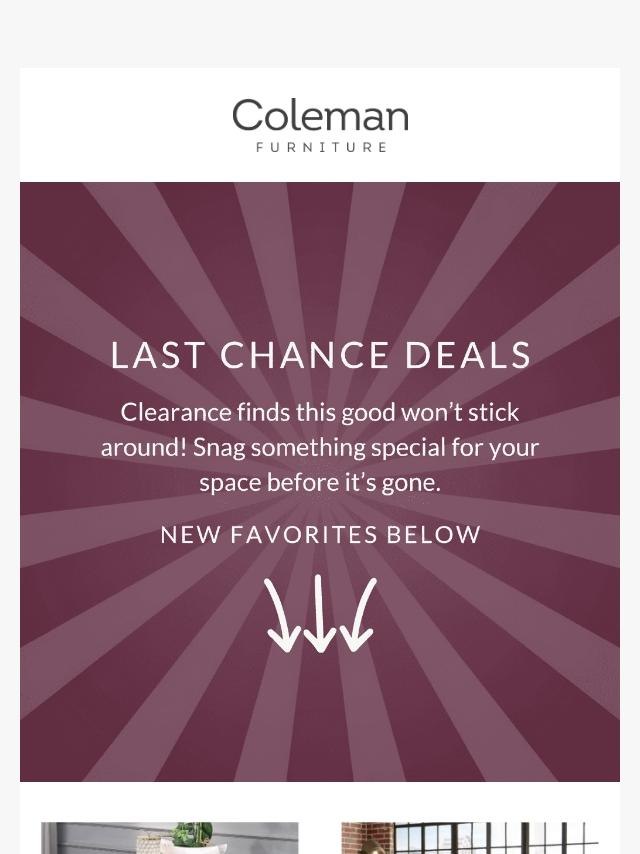Open the product photo with the potted plant

click(170, 838)
